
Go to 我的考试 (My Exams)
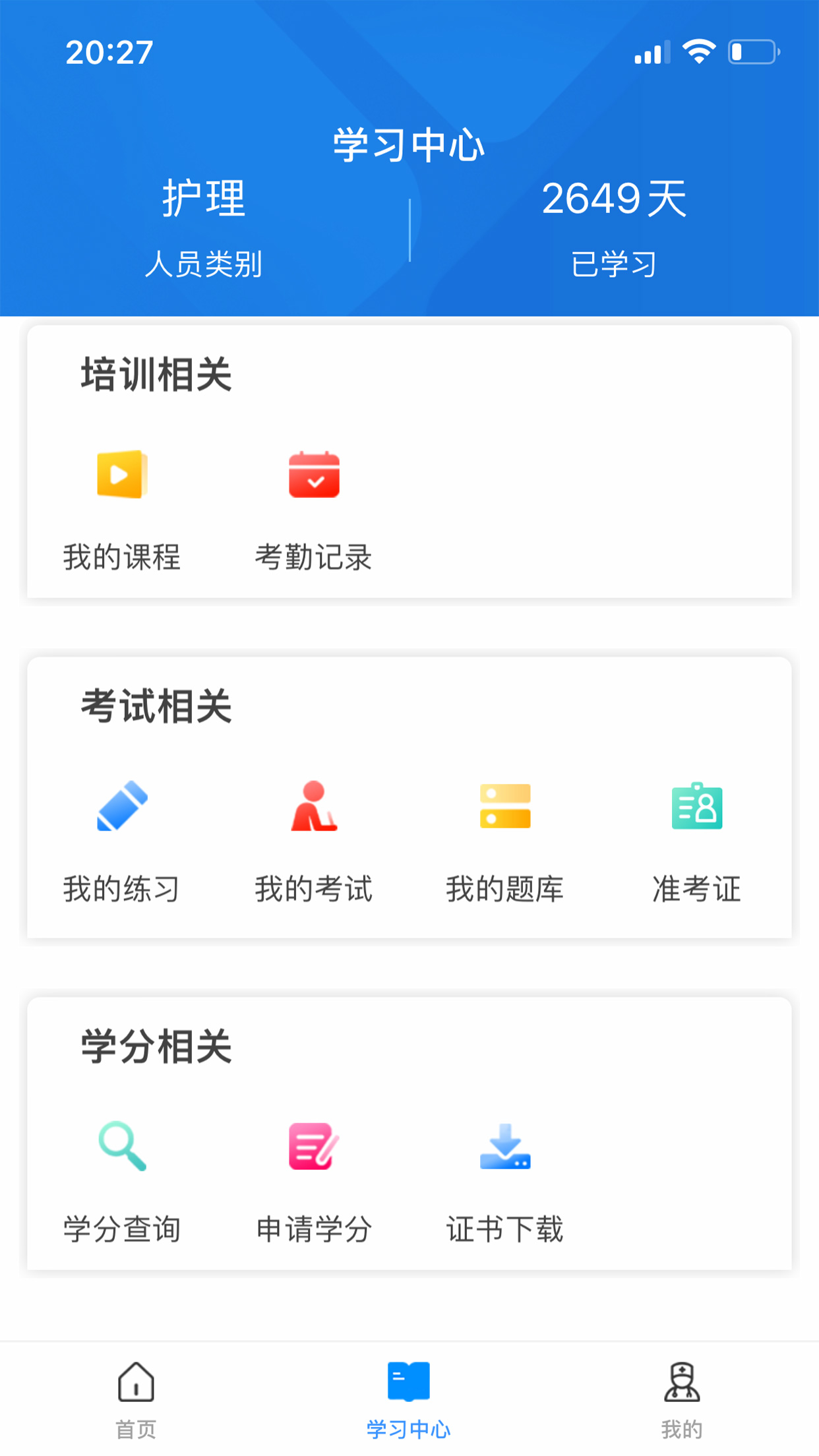pyautogui.click(x=314, y=842)
